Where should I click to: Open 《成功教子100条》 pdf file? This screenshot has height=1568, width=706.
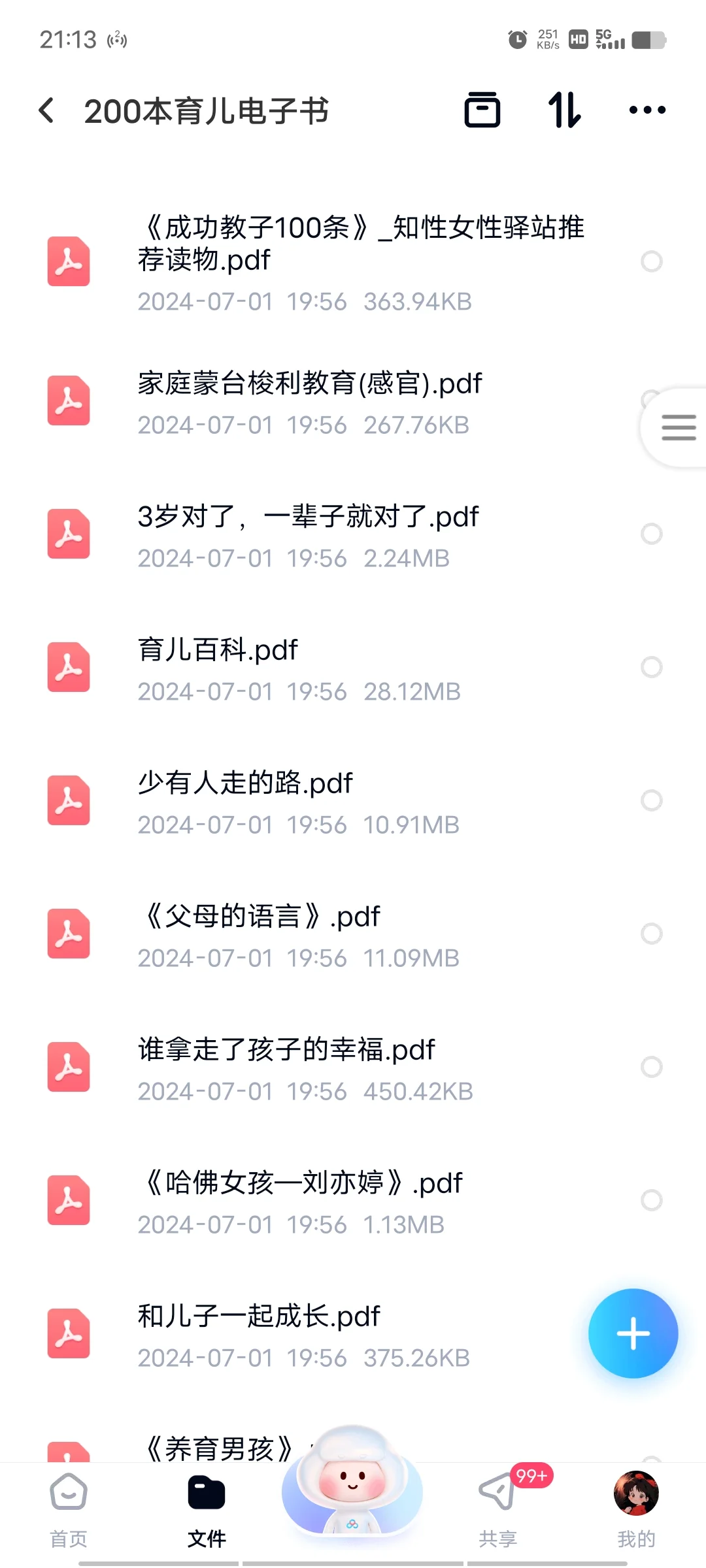point(353,262)
